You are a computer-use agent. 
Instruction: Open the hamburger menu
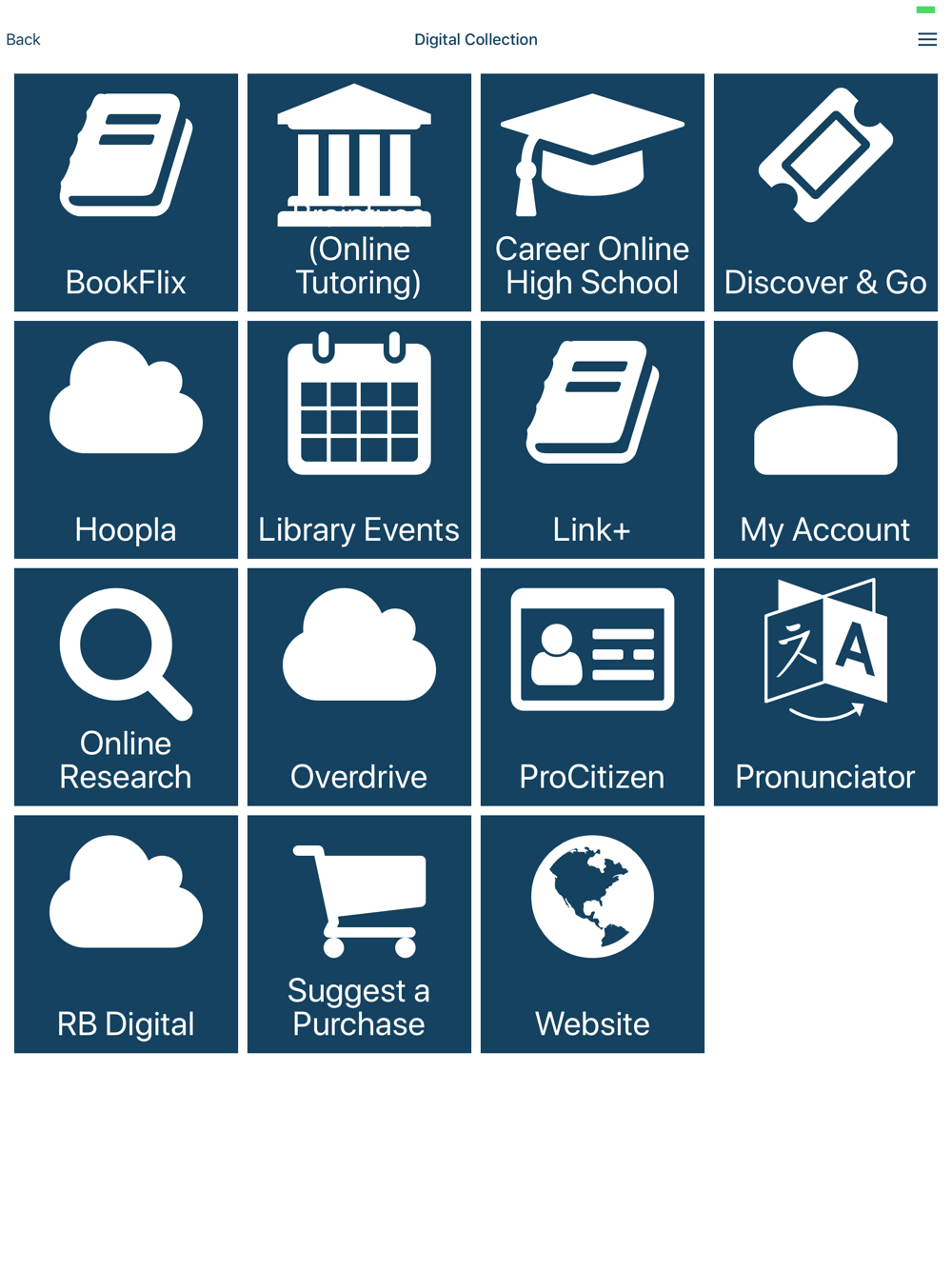pos(926,40)
